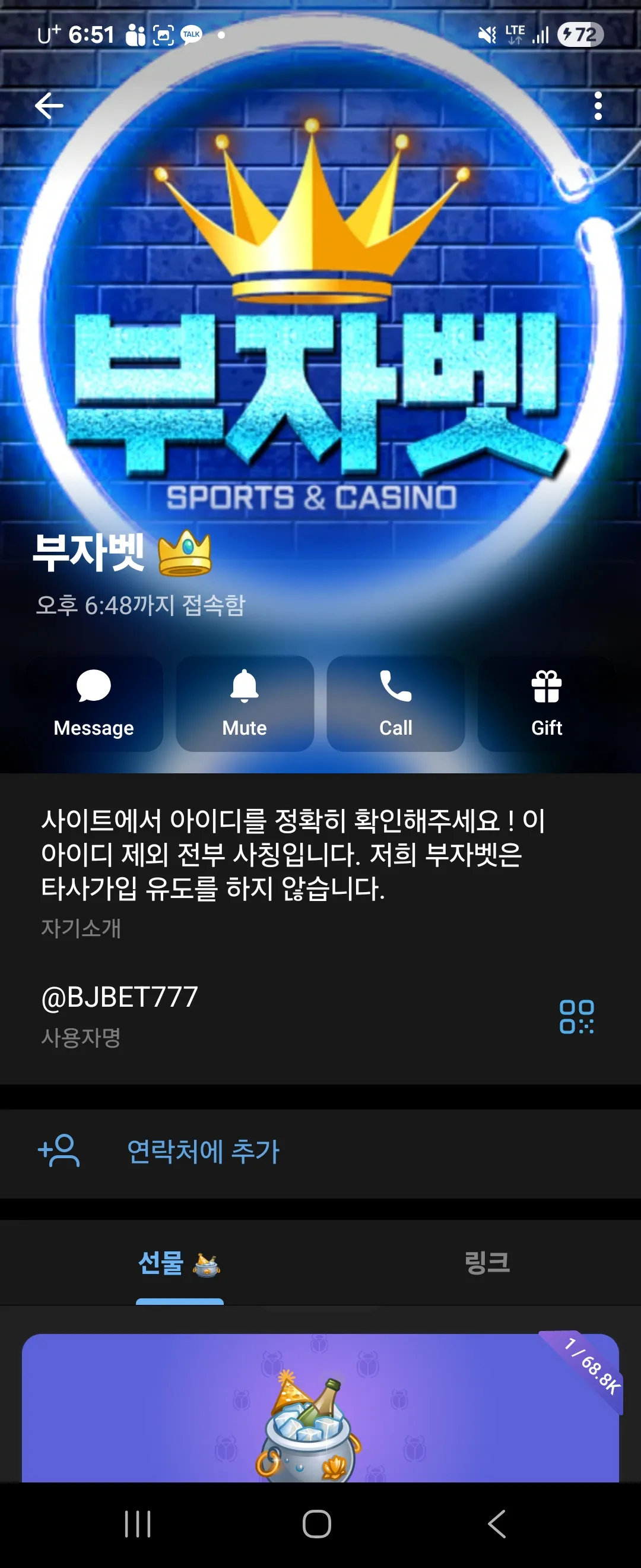Image resolution: width=641 pixels, height=1568 pixels.
Task: Open the three-dot overflow menu
Action: 598,106
